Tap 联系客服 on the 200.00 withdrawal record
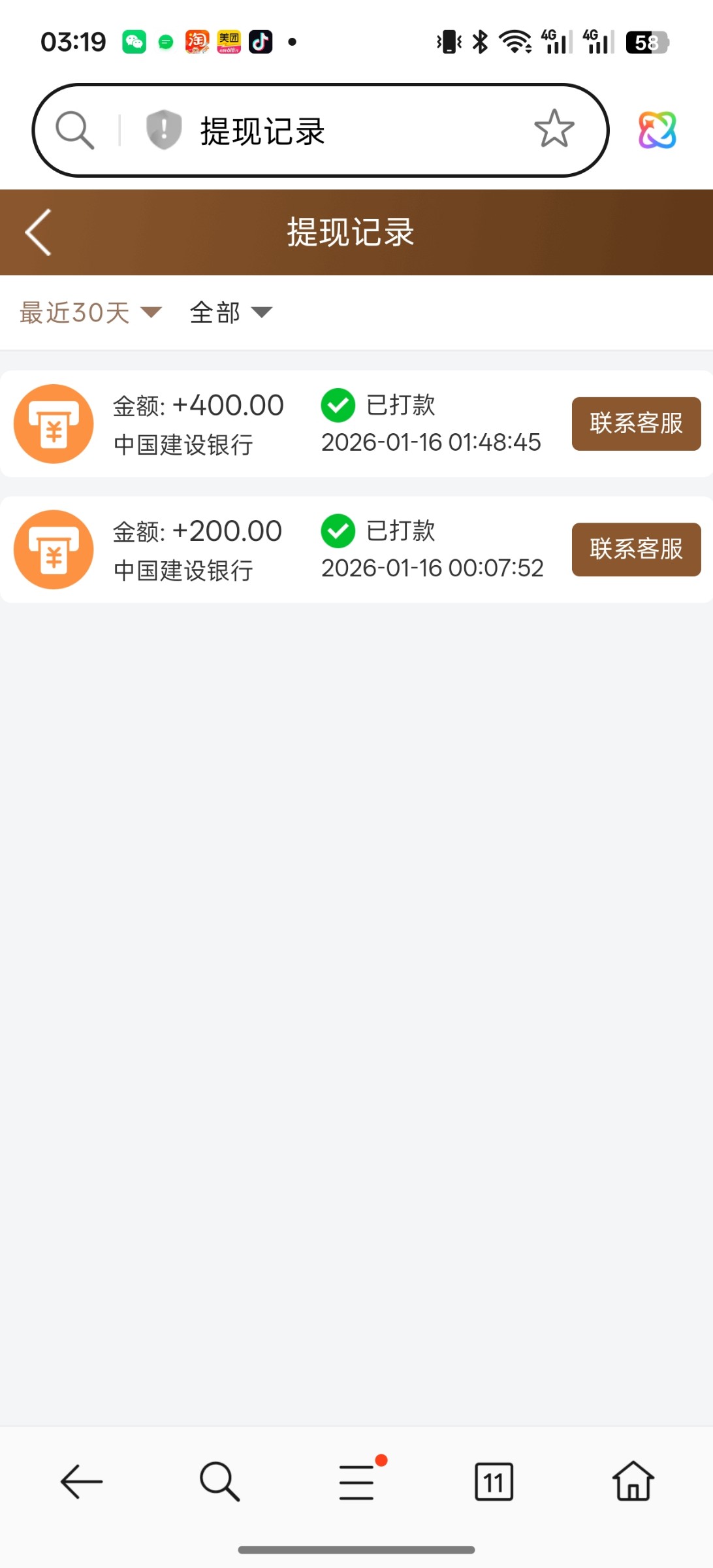Screen dimensions: 713x1568 pyautogui.click(x=635, y=549)
